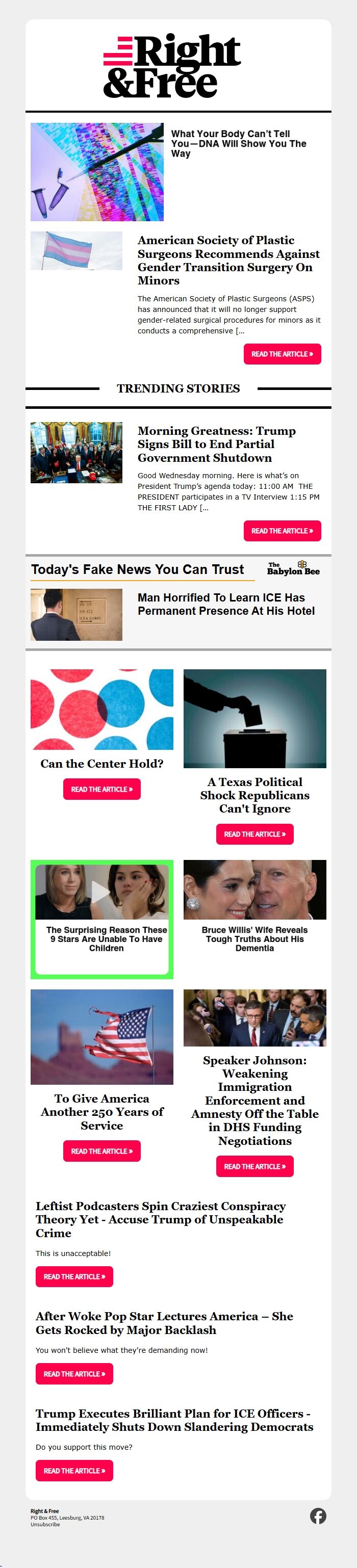Read the article on Plastic Surgeons recommendation
This screenshot has height=1568, width=357.
click(282, 354)
